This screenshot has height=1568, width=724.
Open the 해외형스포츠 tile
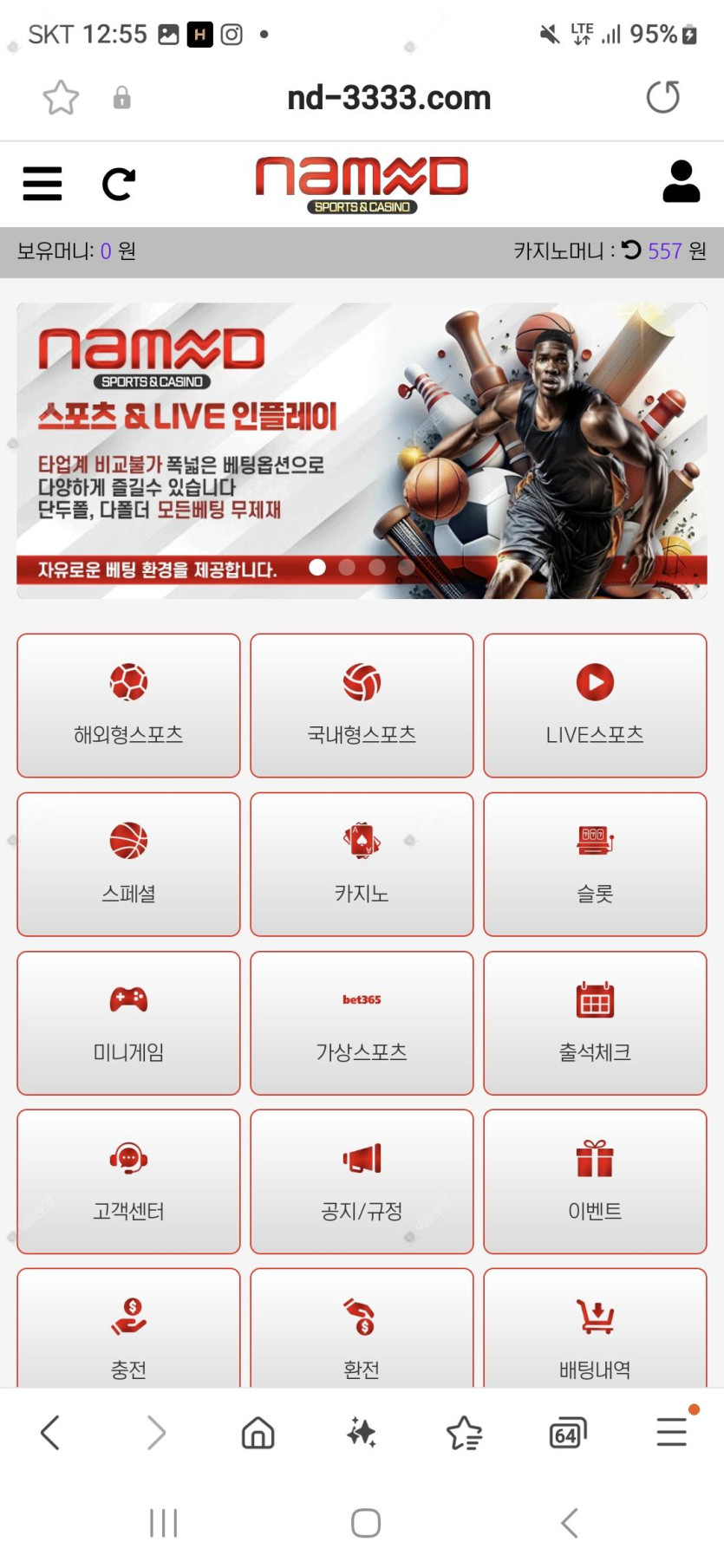click(x=128, y=706)
